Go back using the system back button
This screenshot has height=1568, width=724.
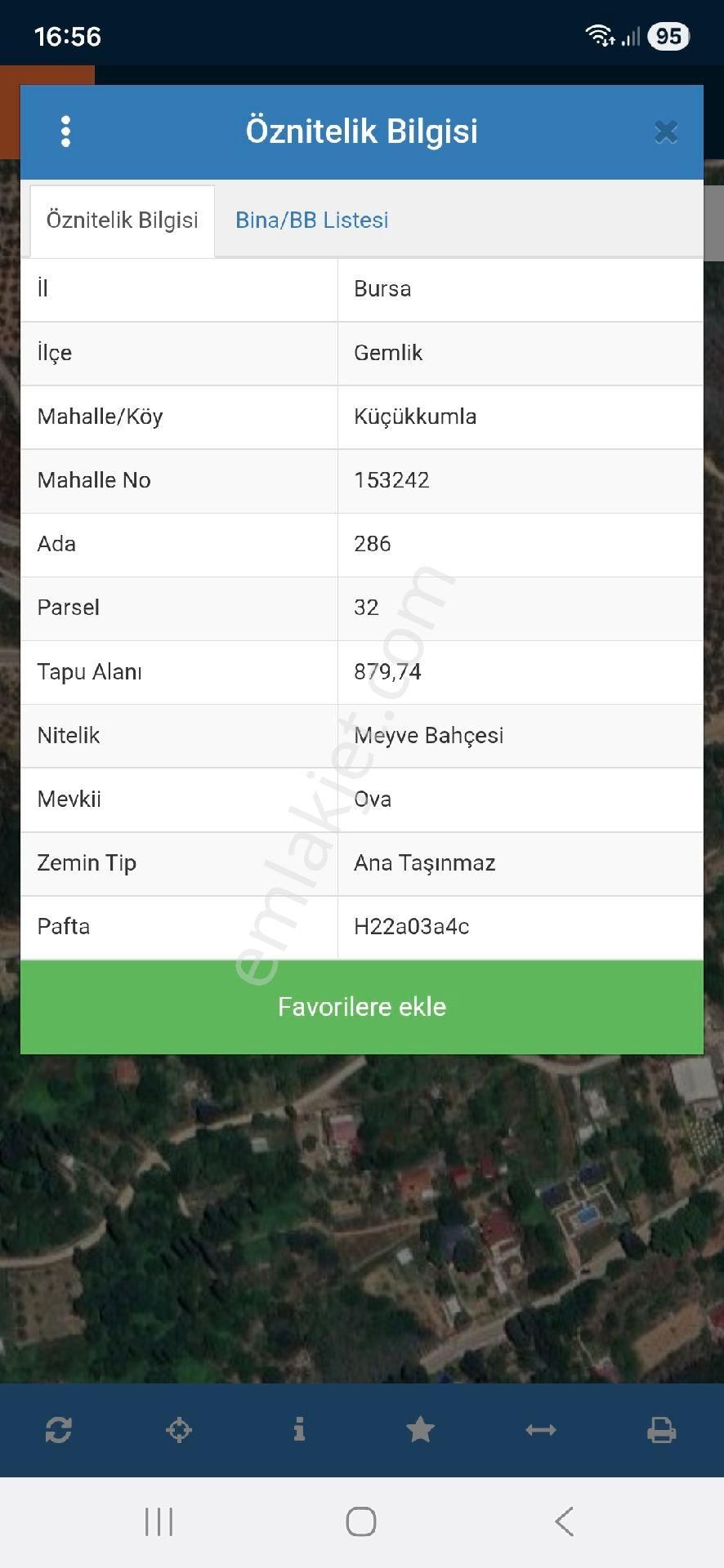pyautogui.click(x=564, y=1521)
